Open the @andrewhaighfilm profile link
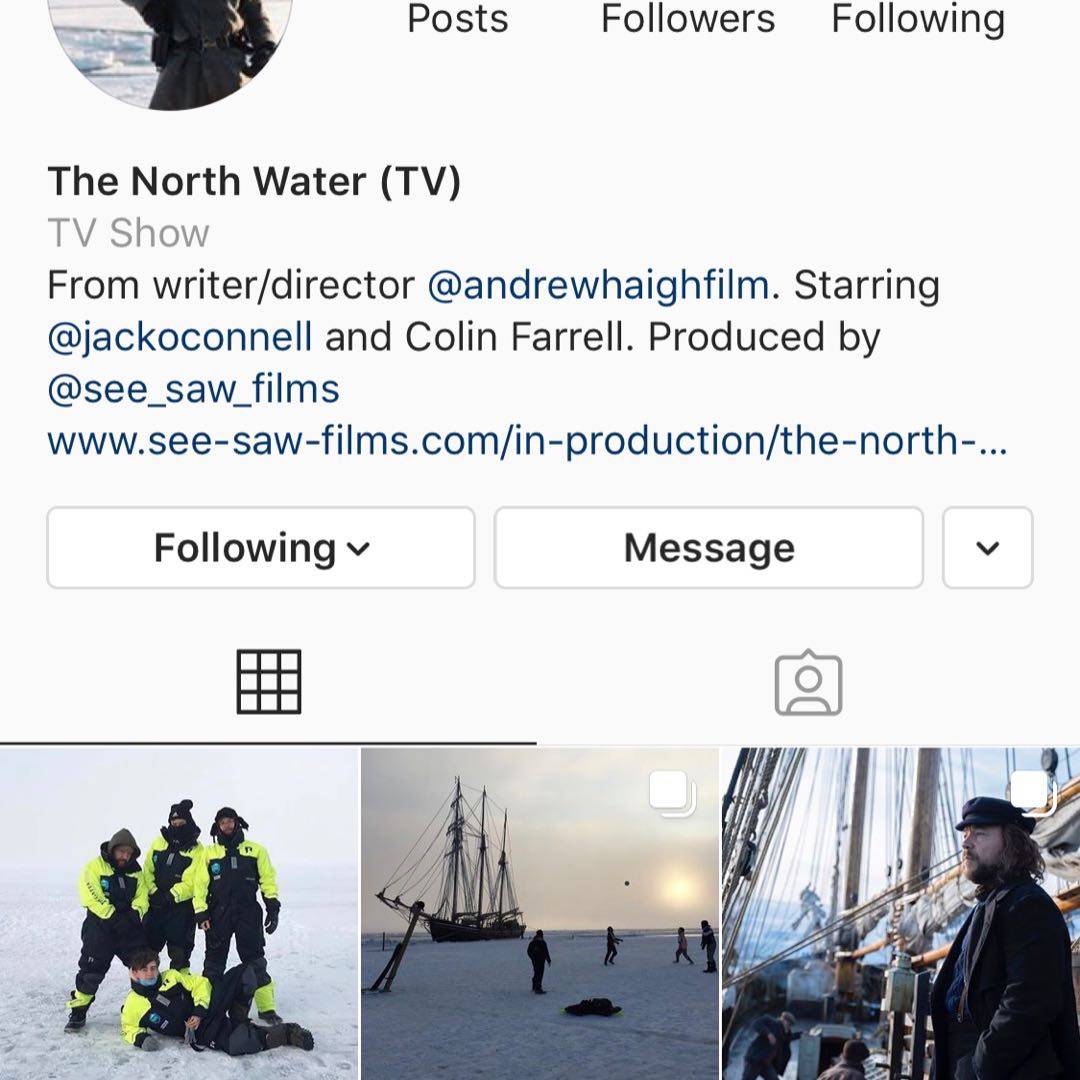 tap(598, 286)
